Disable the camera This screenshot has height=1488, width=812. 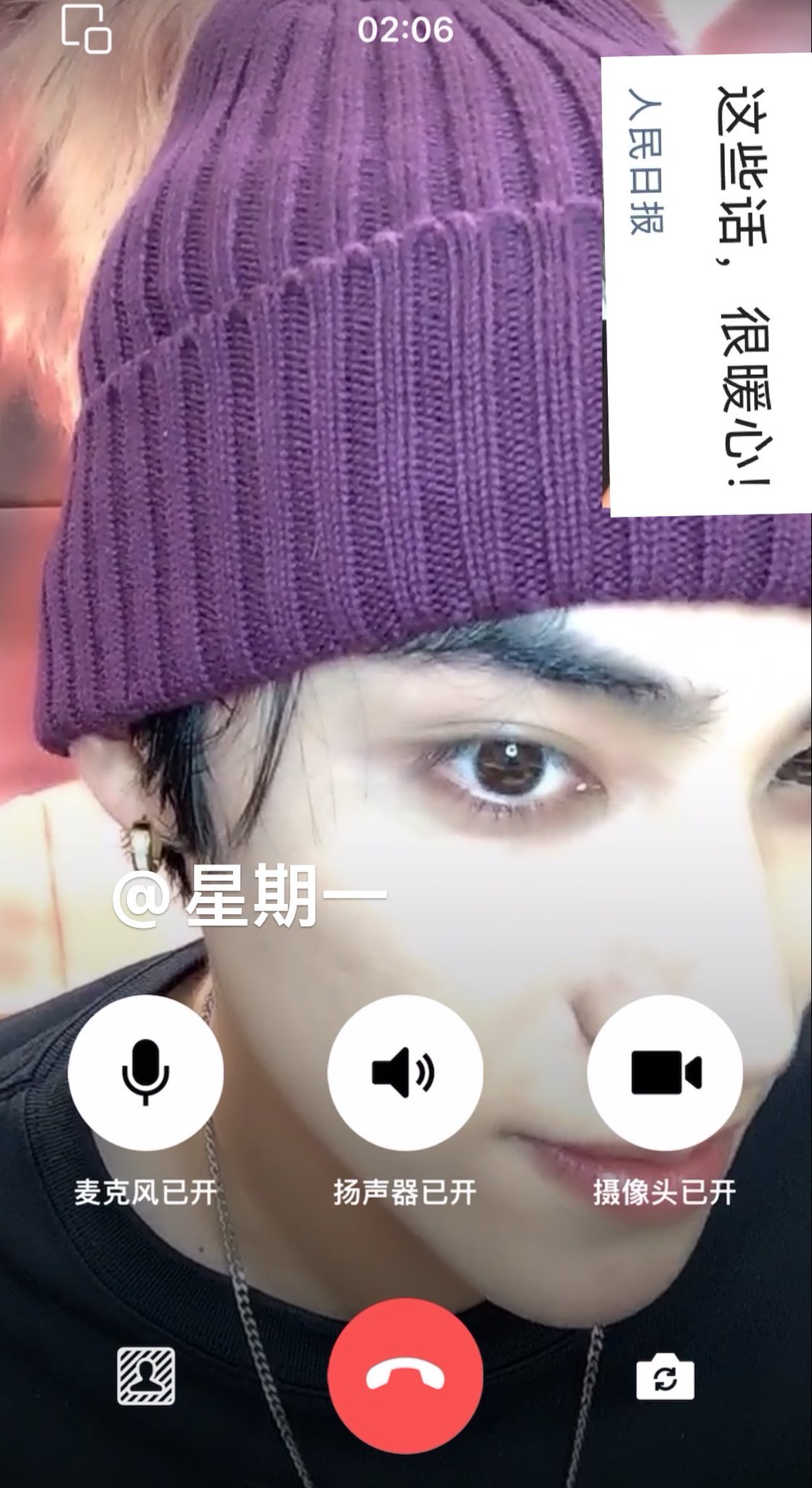tap(665, 1072)
